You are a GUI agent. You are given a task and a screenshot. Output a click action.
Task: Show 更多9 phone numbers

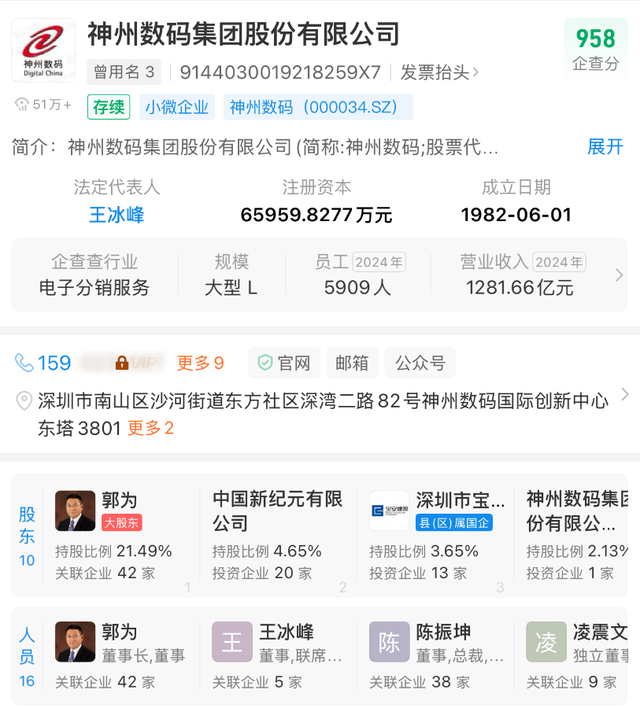[200, 363]
